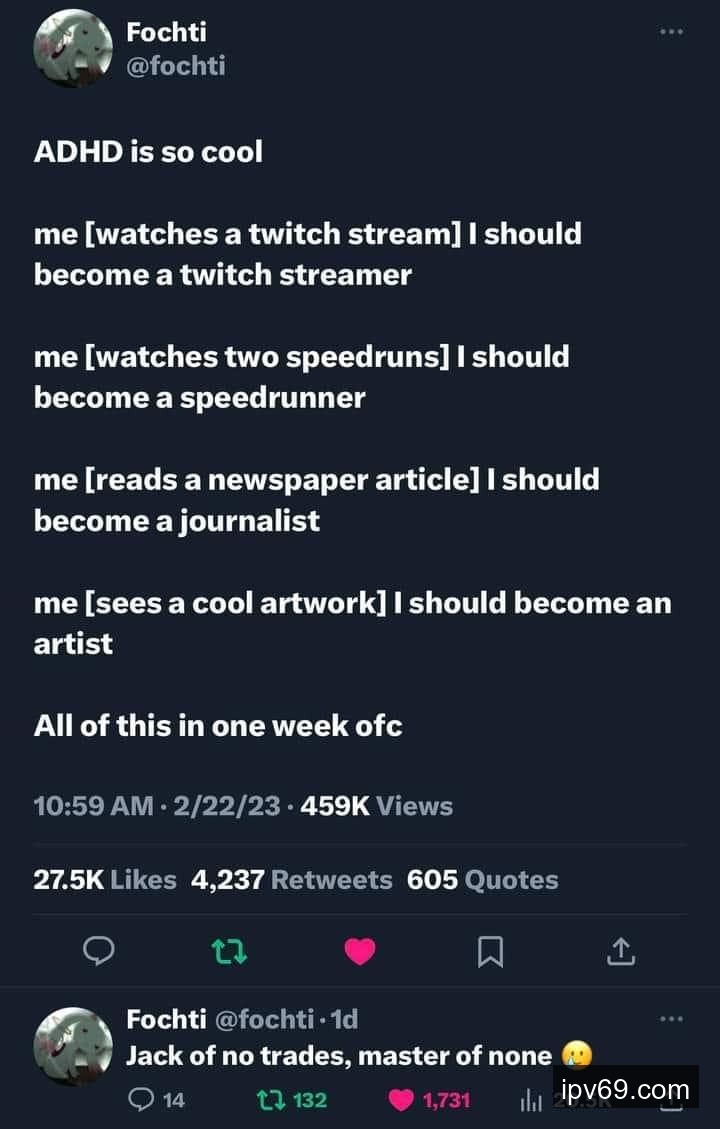The width and height of the screenshot is (720, 1129).
Task: Open the overflow menu on the main tweet
Action: coord(671,32)
